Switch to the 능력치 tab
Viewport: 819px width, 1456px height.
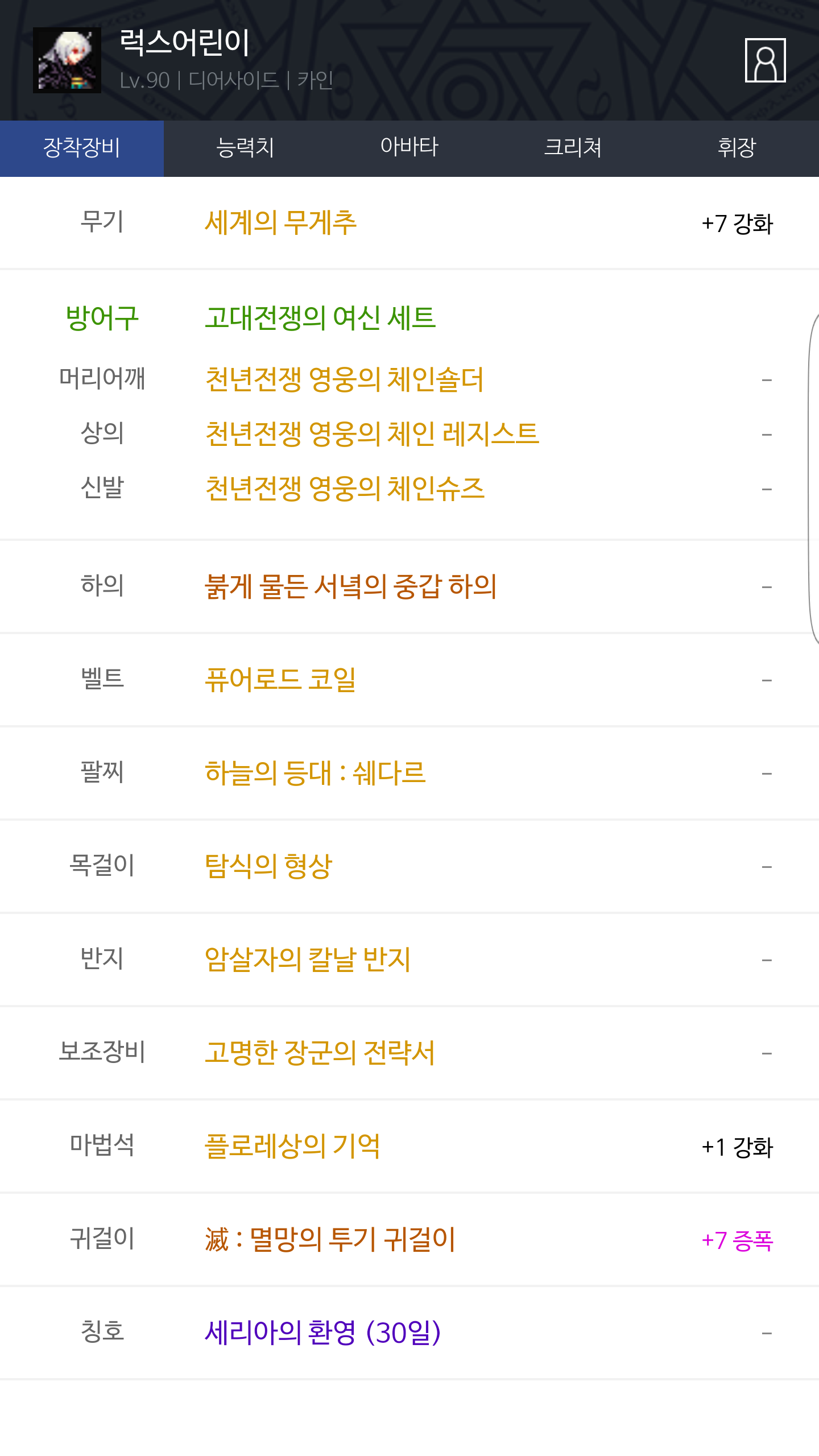tap(246, 148)
